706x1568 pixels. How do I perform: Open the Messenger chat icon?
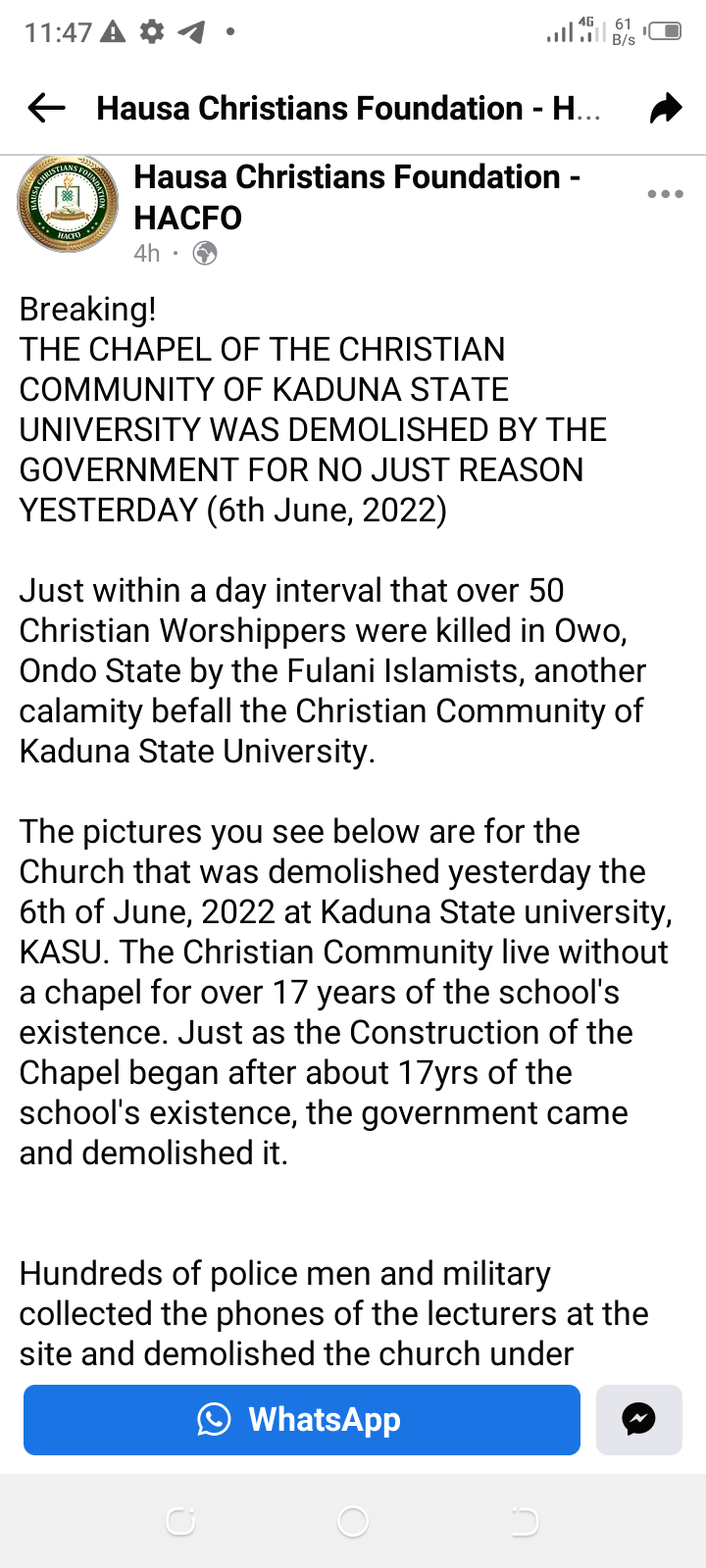(638, 1419)
